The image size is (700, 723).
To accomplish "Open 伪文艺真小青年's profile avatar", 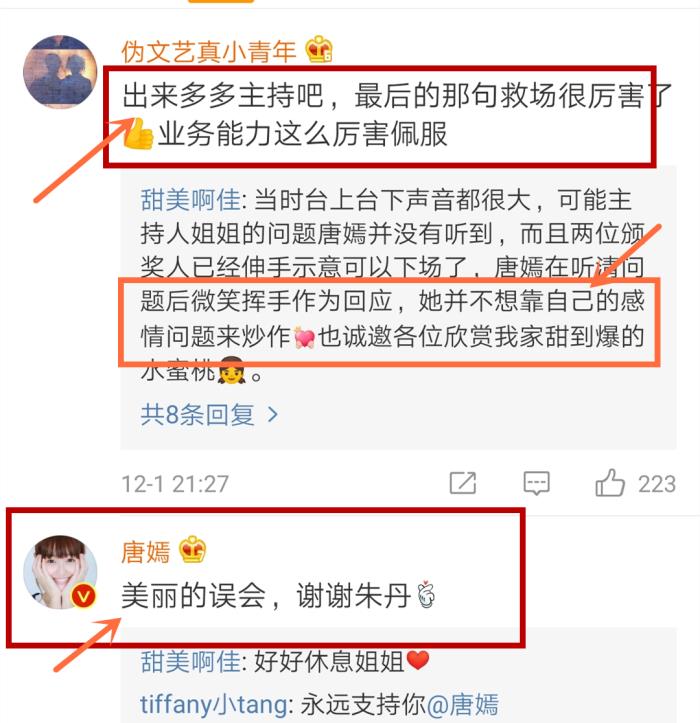I will [x=63, y=70].
